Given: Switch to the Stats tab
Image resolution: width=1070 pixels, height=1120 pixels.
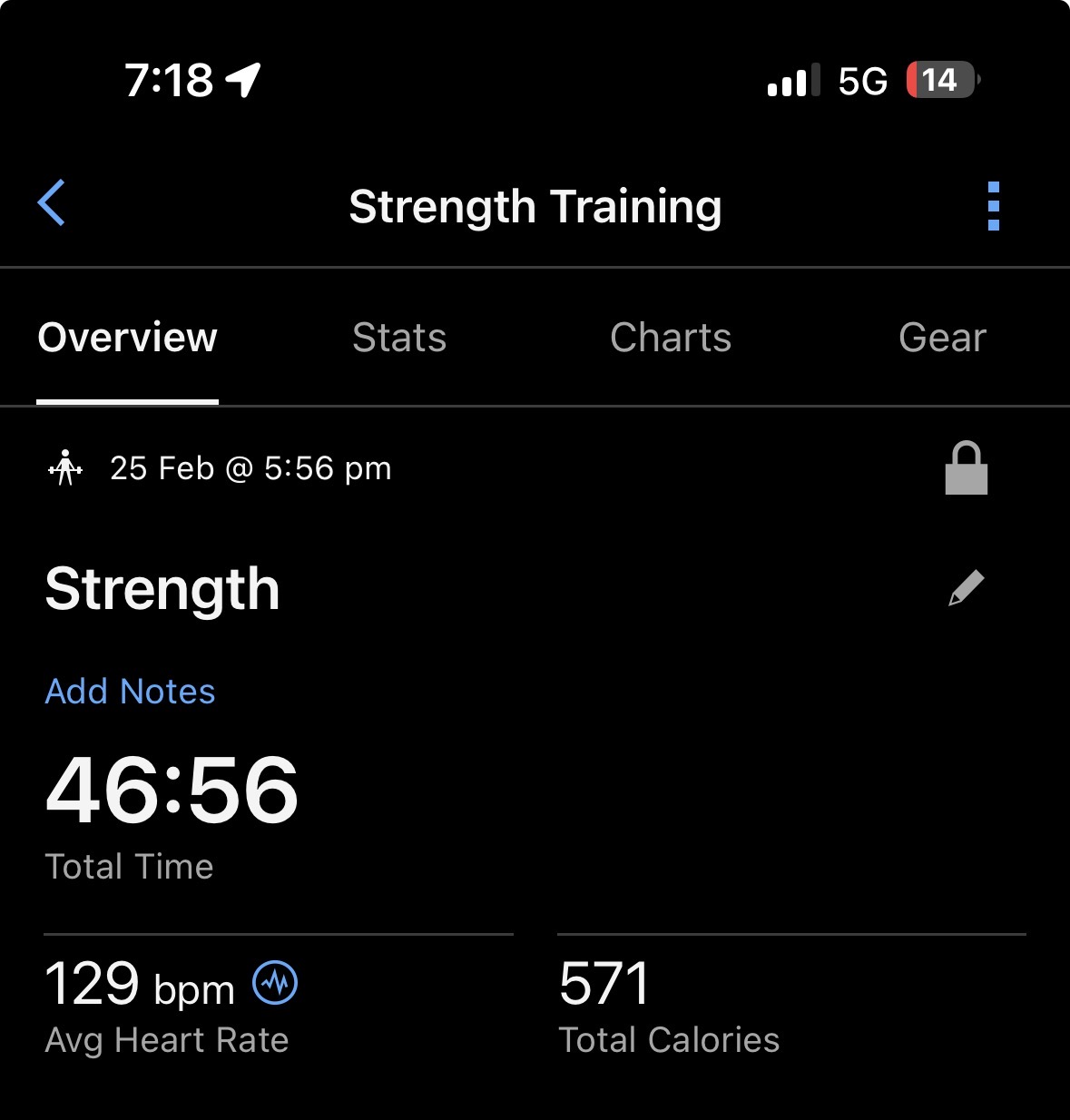Looking at the screenshot, I should (x=399, y=338).
